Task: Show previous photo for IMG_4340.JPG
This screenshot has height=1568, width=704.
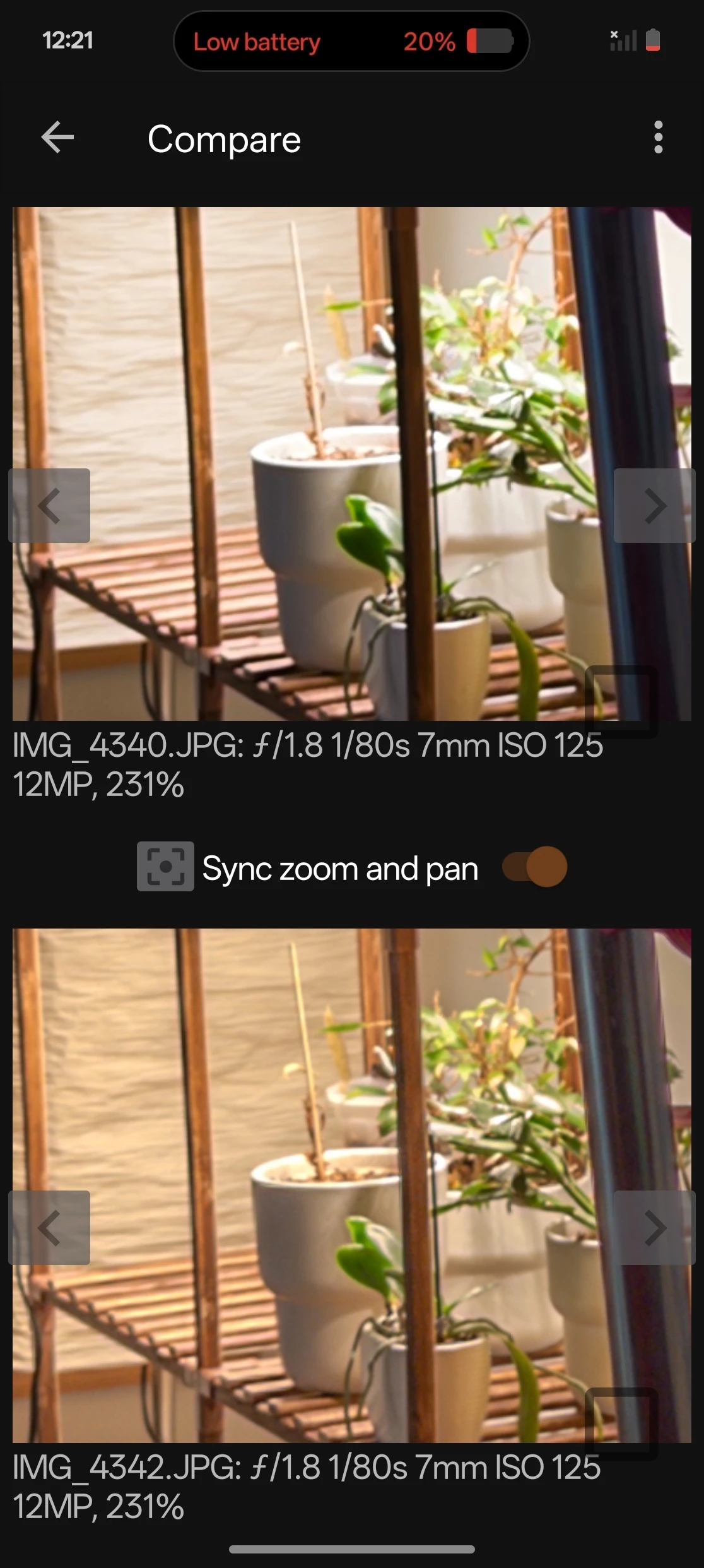Action: click(49, 506)
